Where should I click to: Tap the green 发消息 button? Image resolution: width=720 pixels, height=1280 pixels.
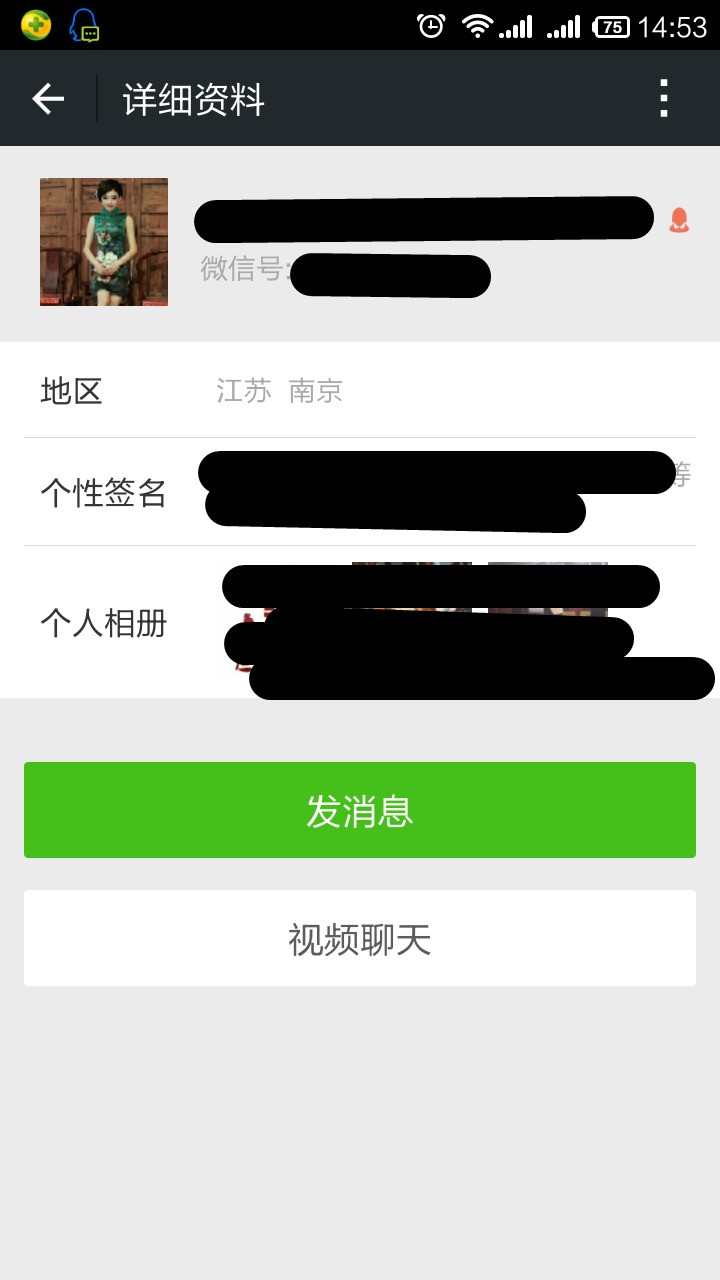click(x=360, y=810)
